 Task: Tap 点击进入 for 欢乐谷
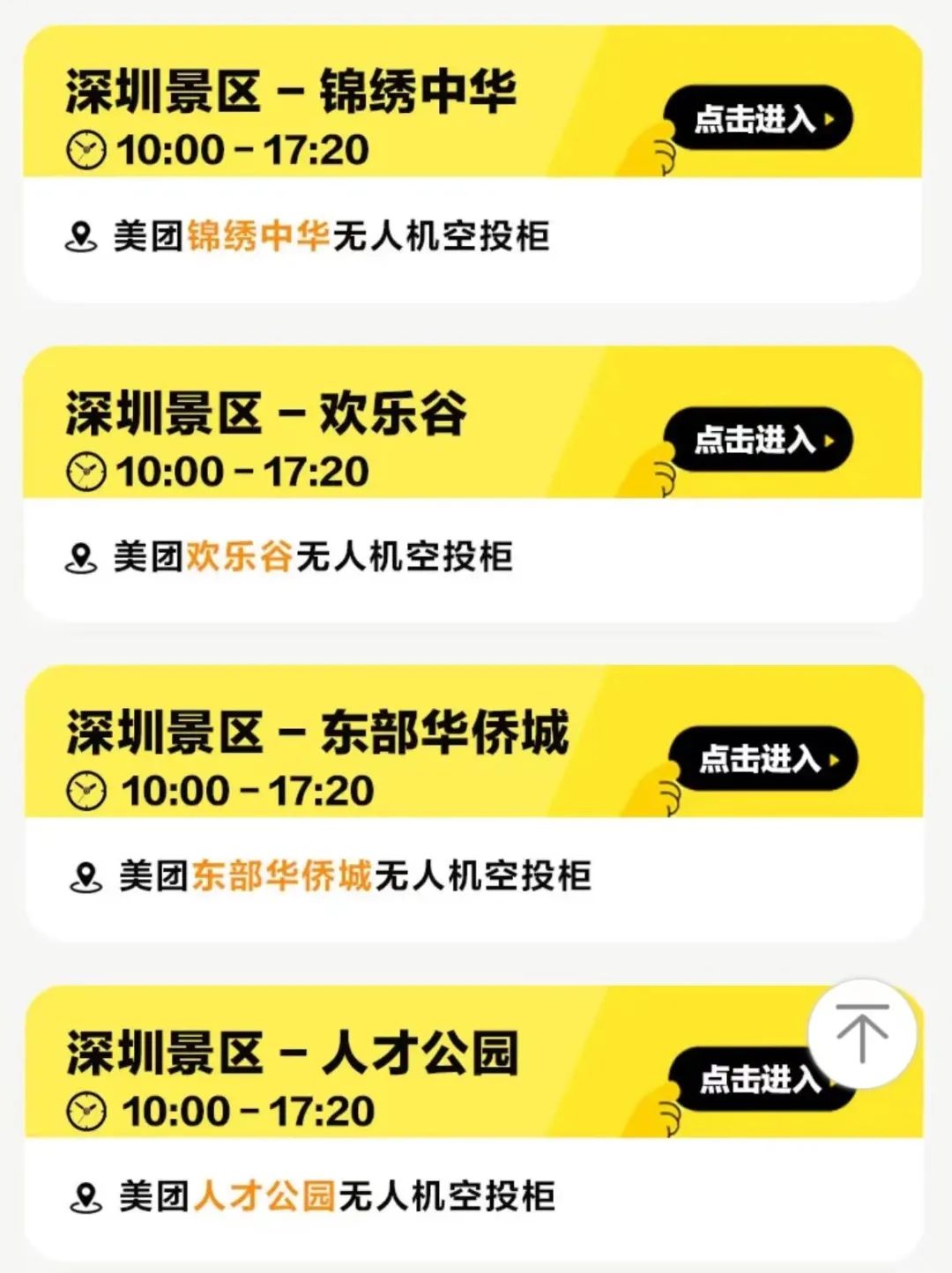[758, 439]
